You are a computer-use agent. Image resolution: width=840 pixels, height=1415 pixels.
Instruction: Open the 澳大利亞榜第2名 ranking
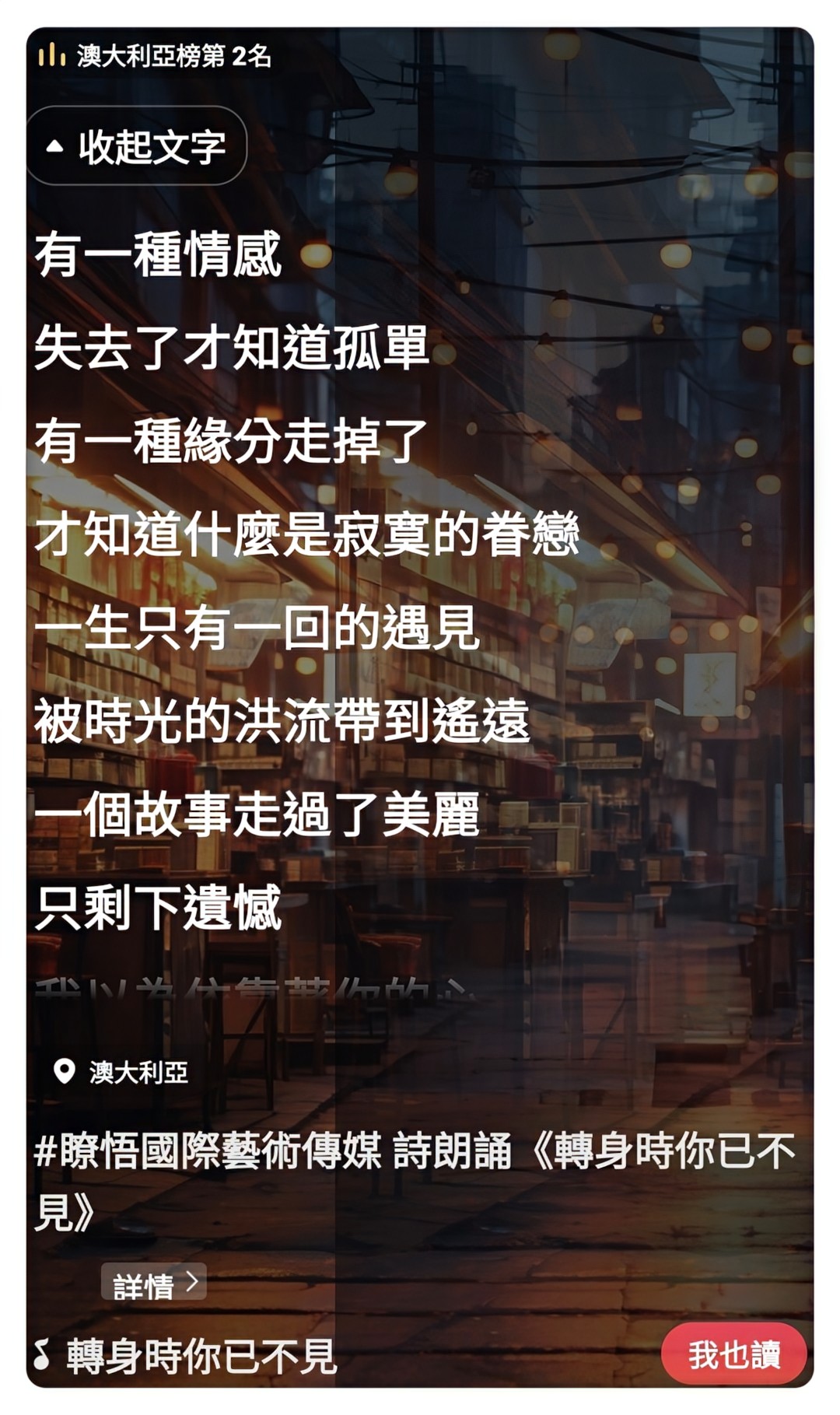[x=156, y=56]
